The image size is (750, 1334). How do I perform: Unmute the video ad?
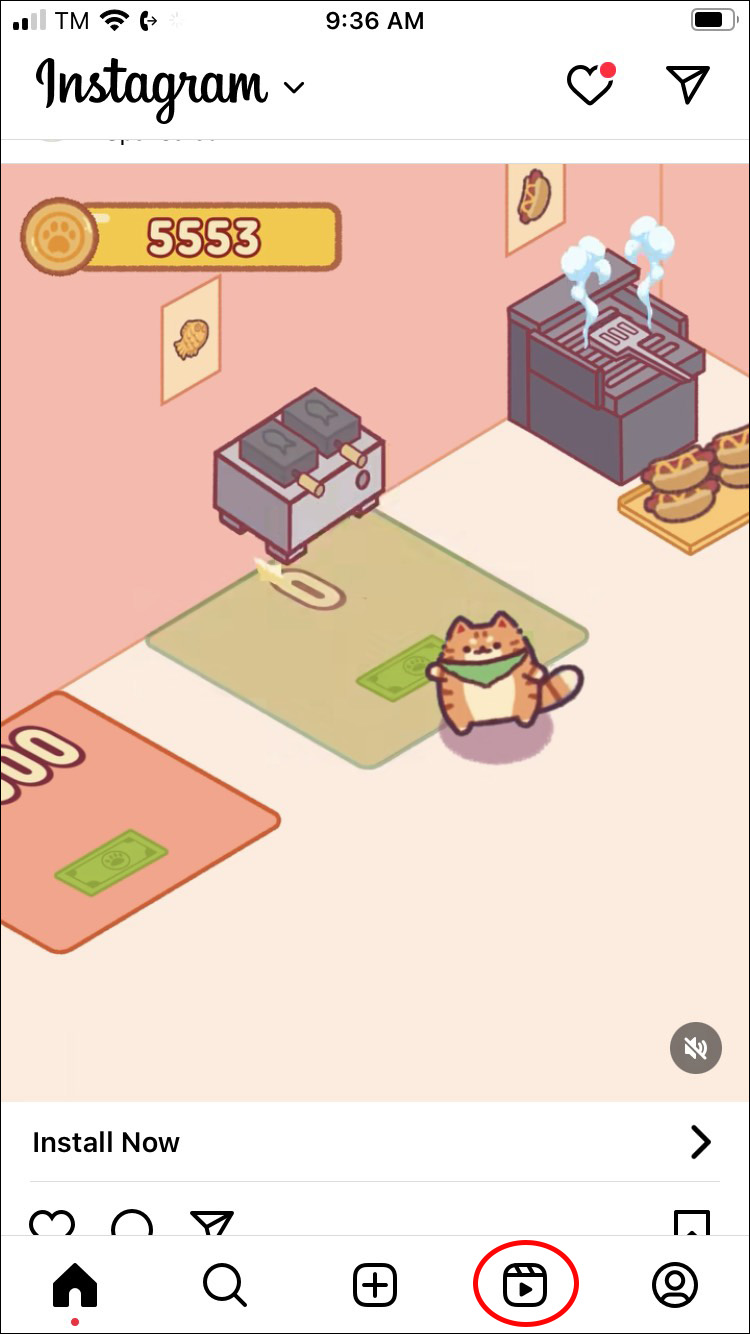[696, 1048]
